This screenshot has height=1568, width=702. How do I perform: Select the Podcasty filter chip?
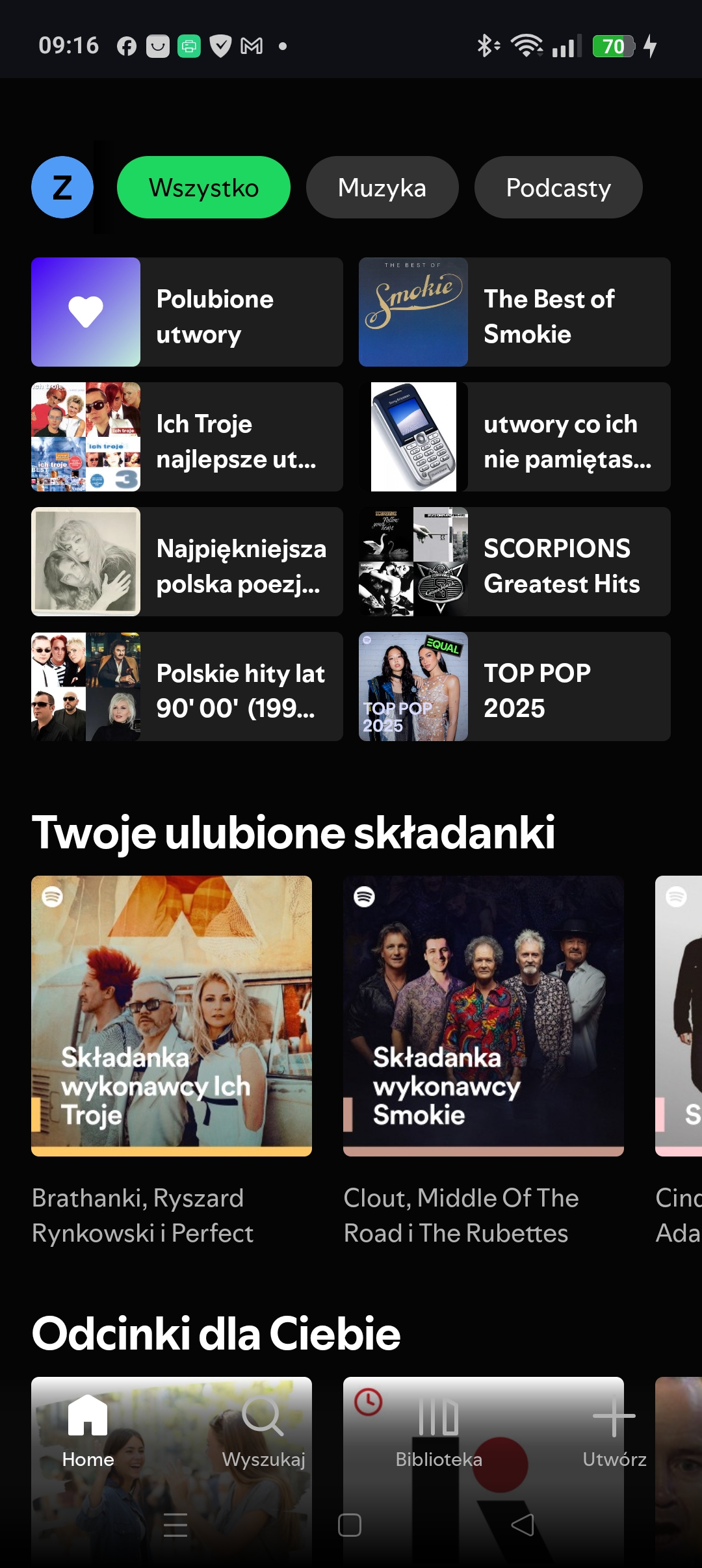click(x=558, y=187)
